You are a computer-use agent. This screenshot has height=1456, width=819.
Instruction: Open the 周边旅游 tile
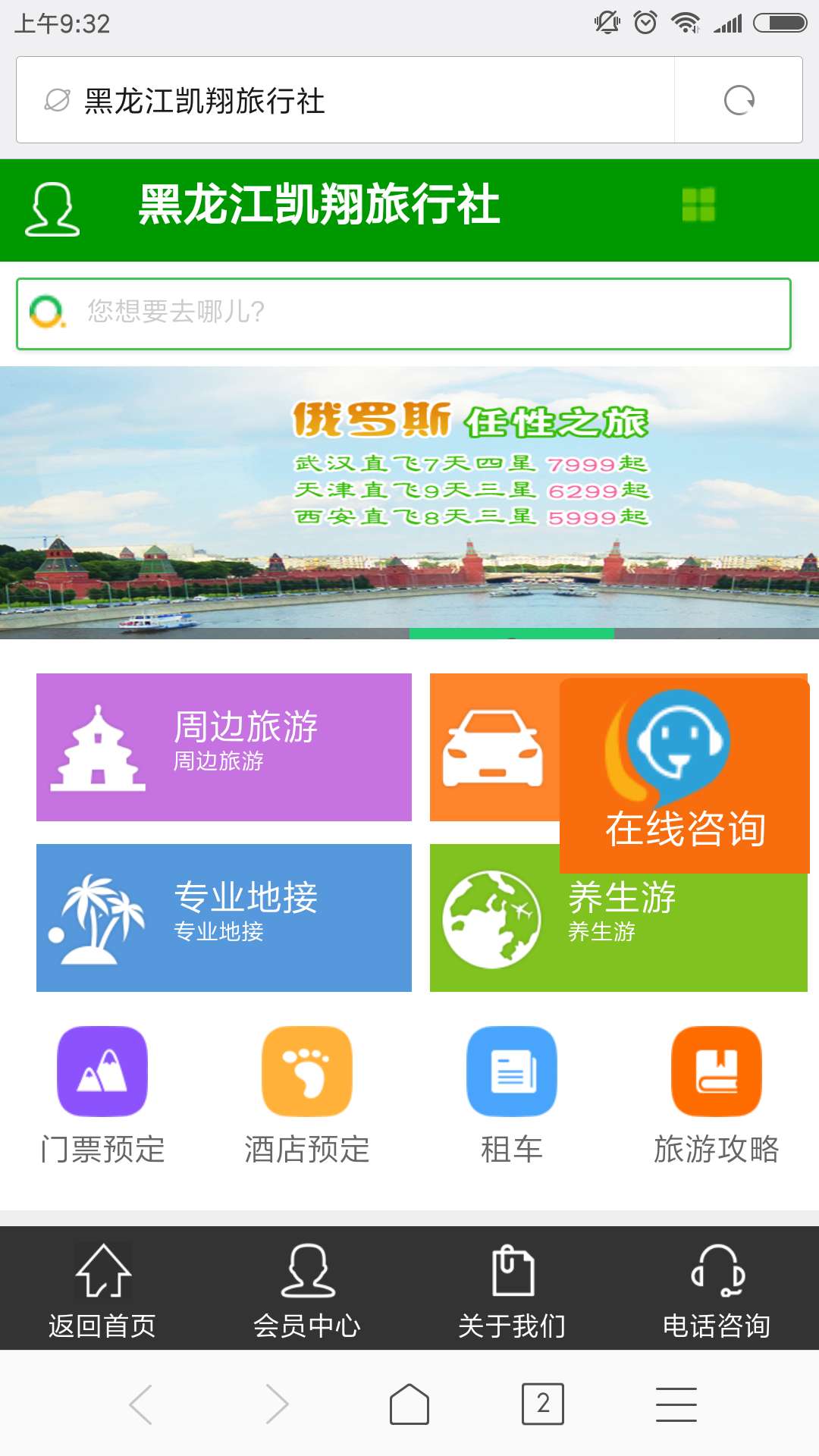pos(224,747)
